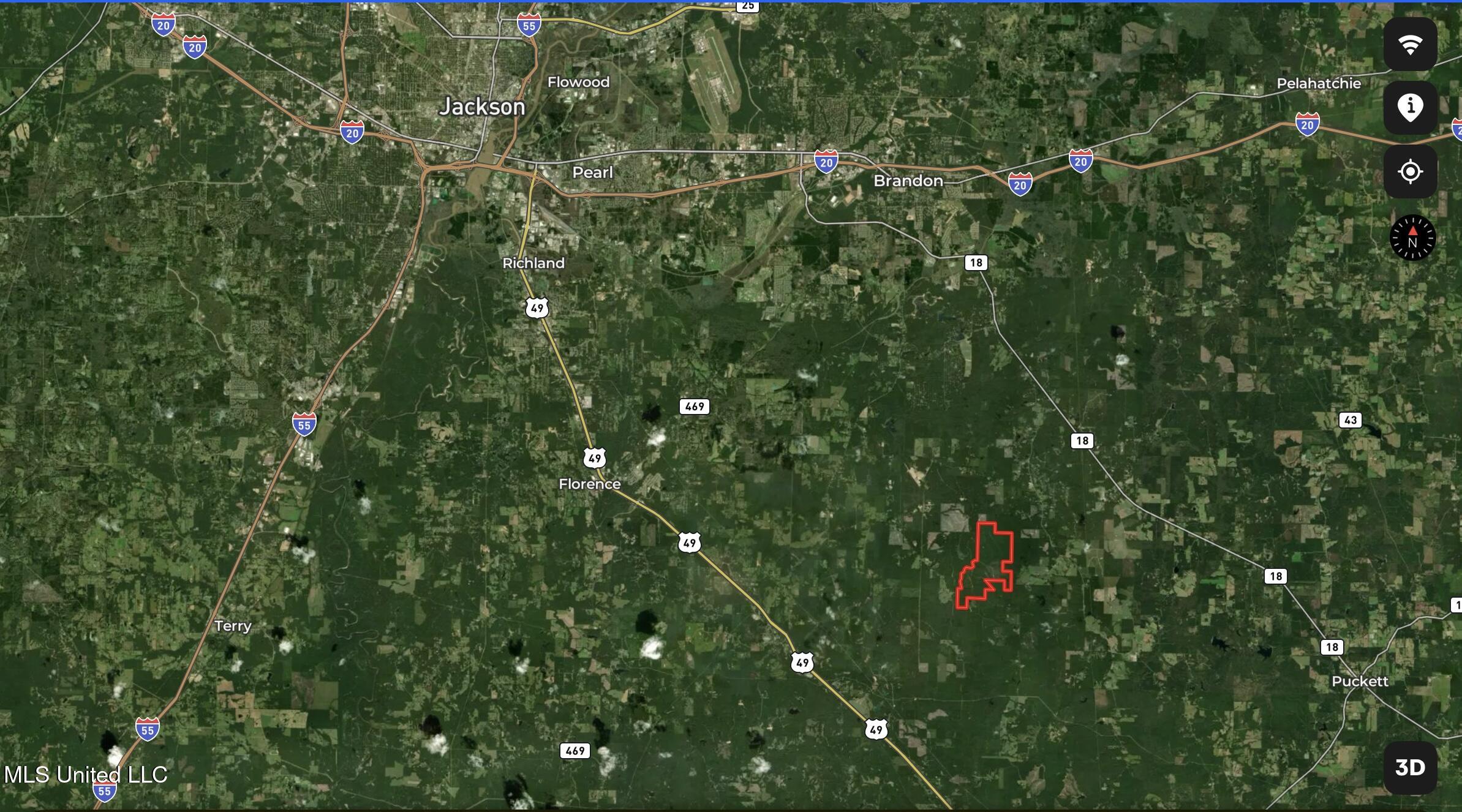Switch the map to 3D view
This screenshot has height=812, width=1462.
(1410, 767)
